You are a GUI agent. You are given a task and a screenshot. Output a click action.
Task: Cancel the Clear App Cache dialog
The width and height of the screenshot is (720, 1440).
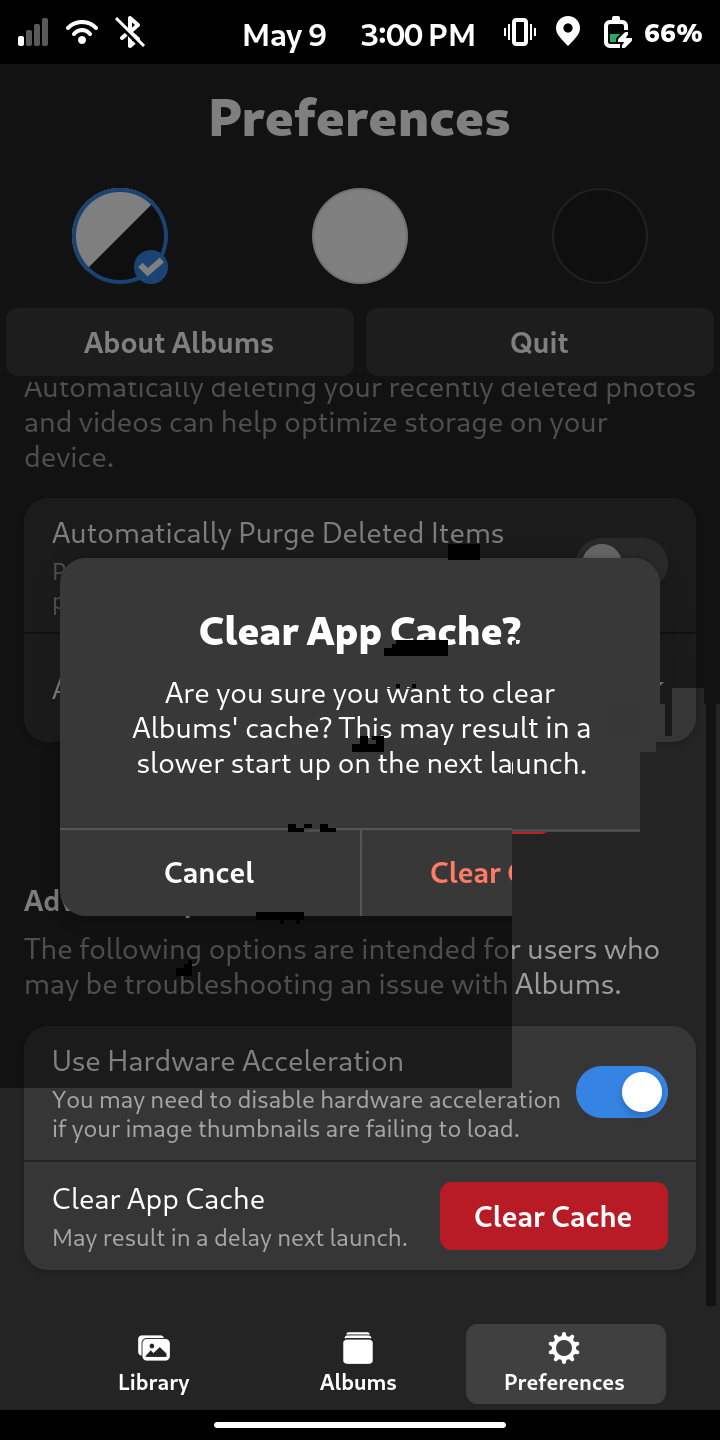pyautogui.click(x=210, y=873)
